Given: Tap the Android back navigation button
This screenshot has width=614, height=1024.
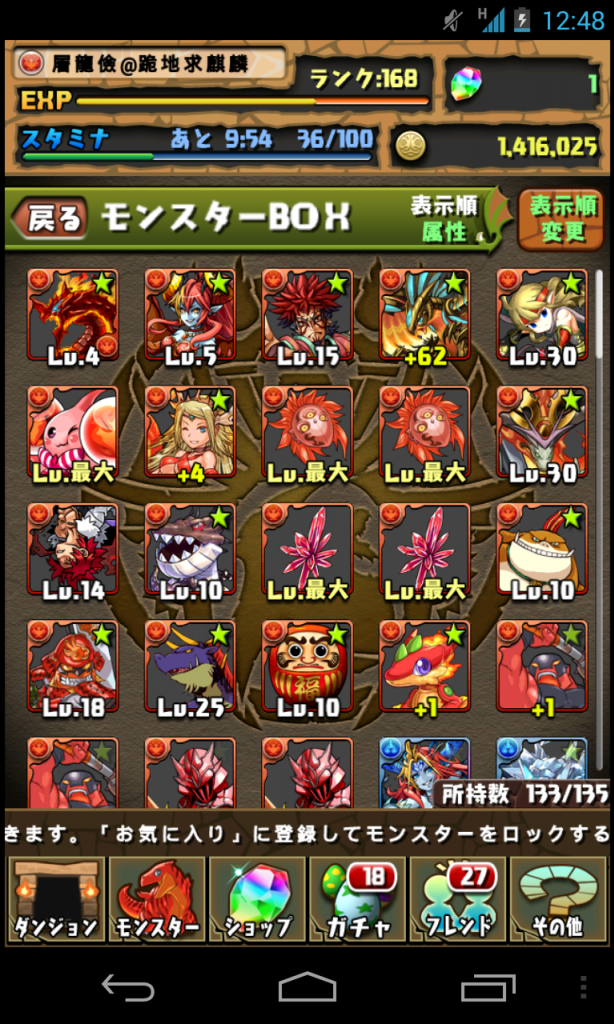Looking at the screenshot, I should 128,988.
